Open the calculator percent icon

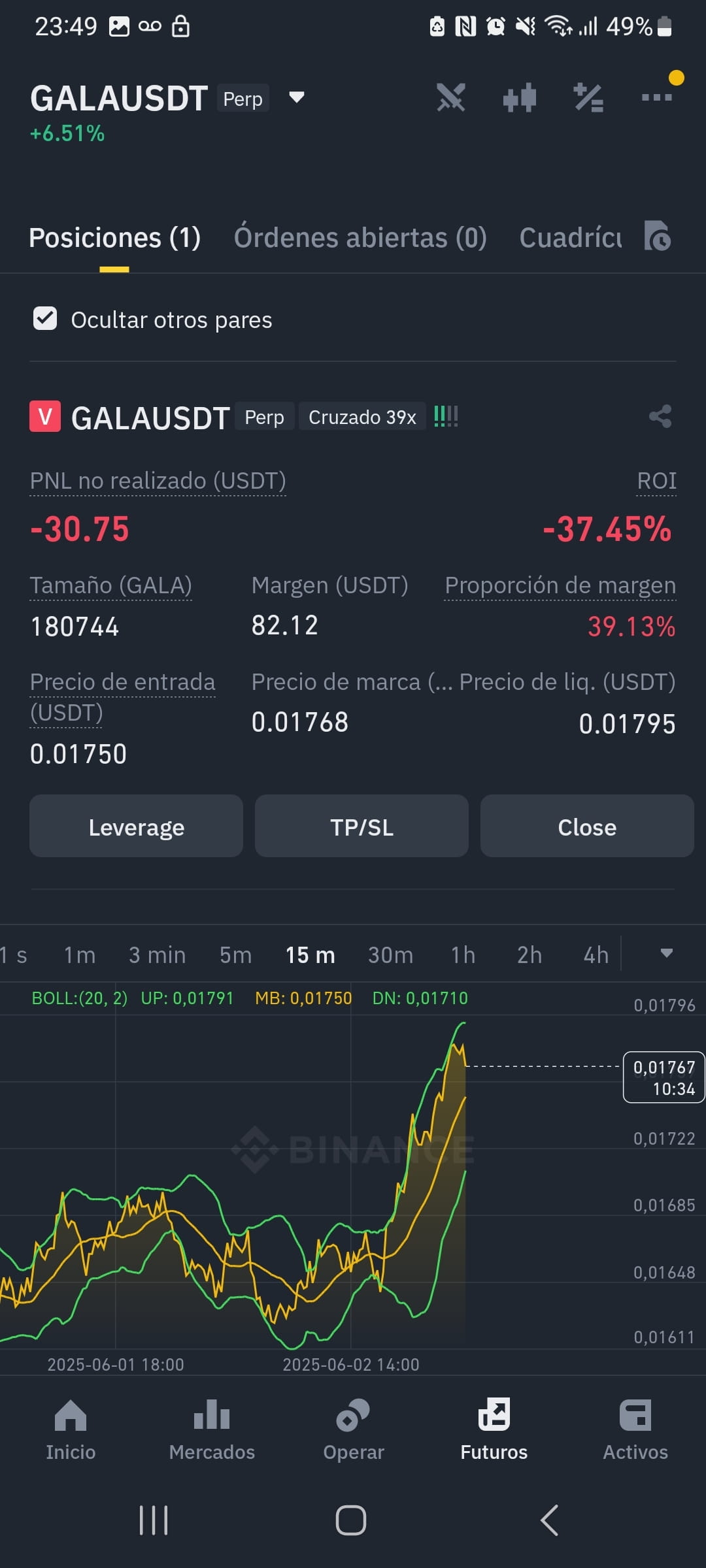pos(588,98)
